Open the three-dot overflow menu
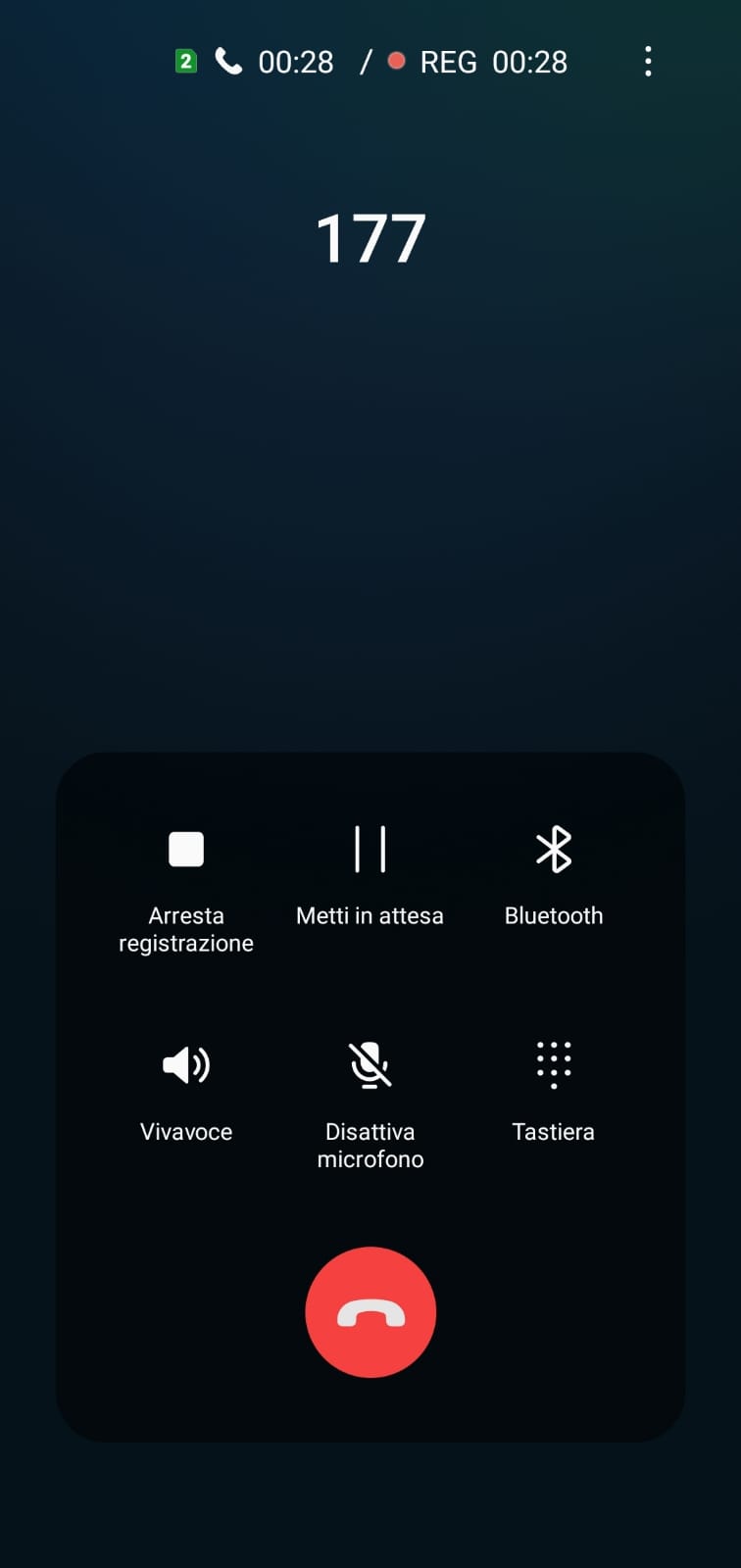741x1568 pixels. 648,62
